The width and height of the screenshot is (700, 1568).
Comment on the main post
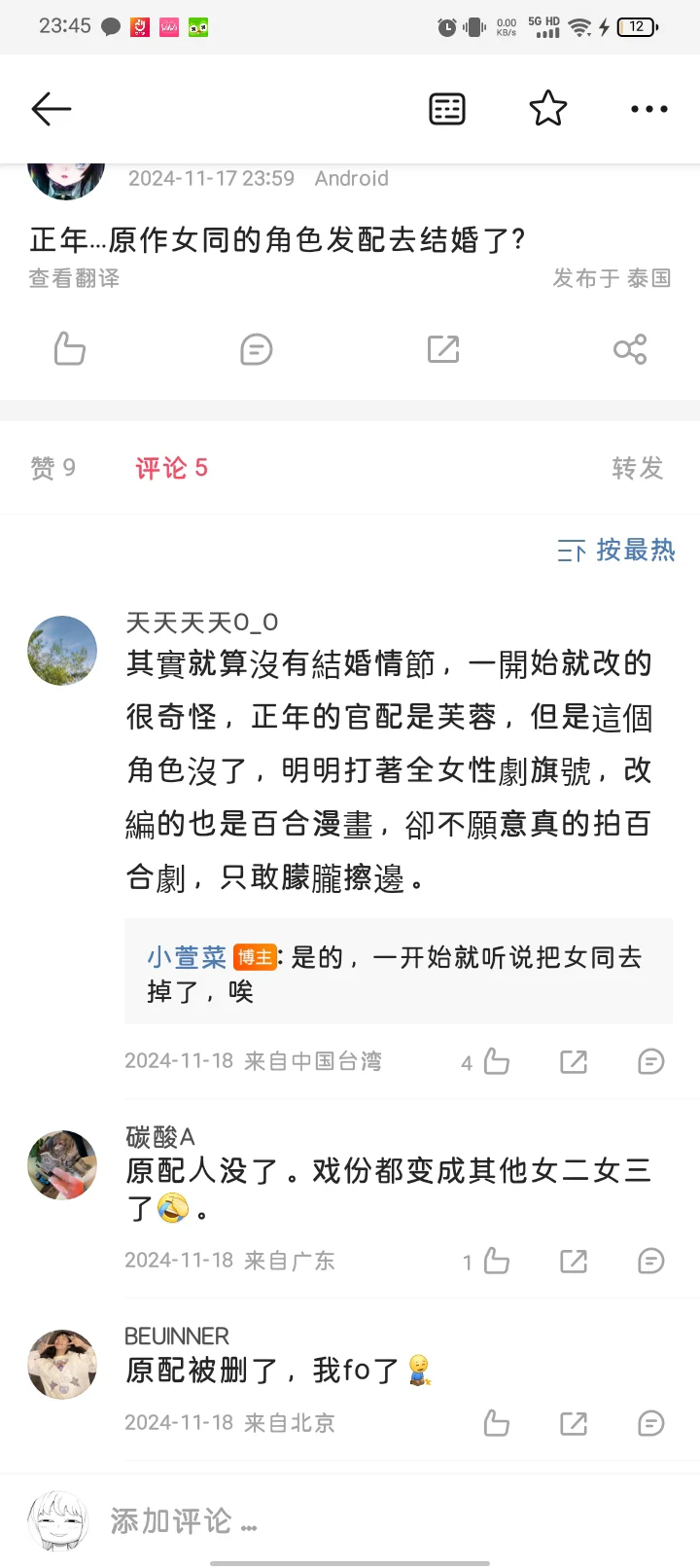tap(257, 349)
